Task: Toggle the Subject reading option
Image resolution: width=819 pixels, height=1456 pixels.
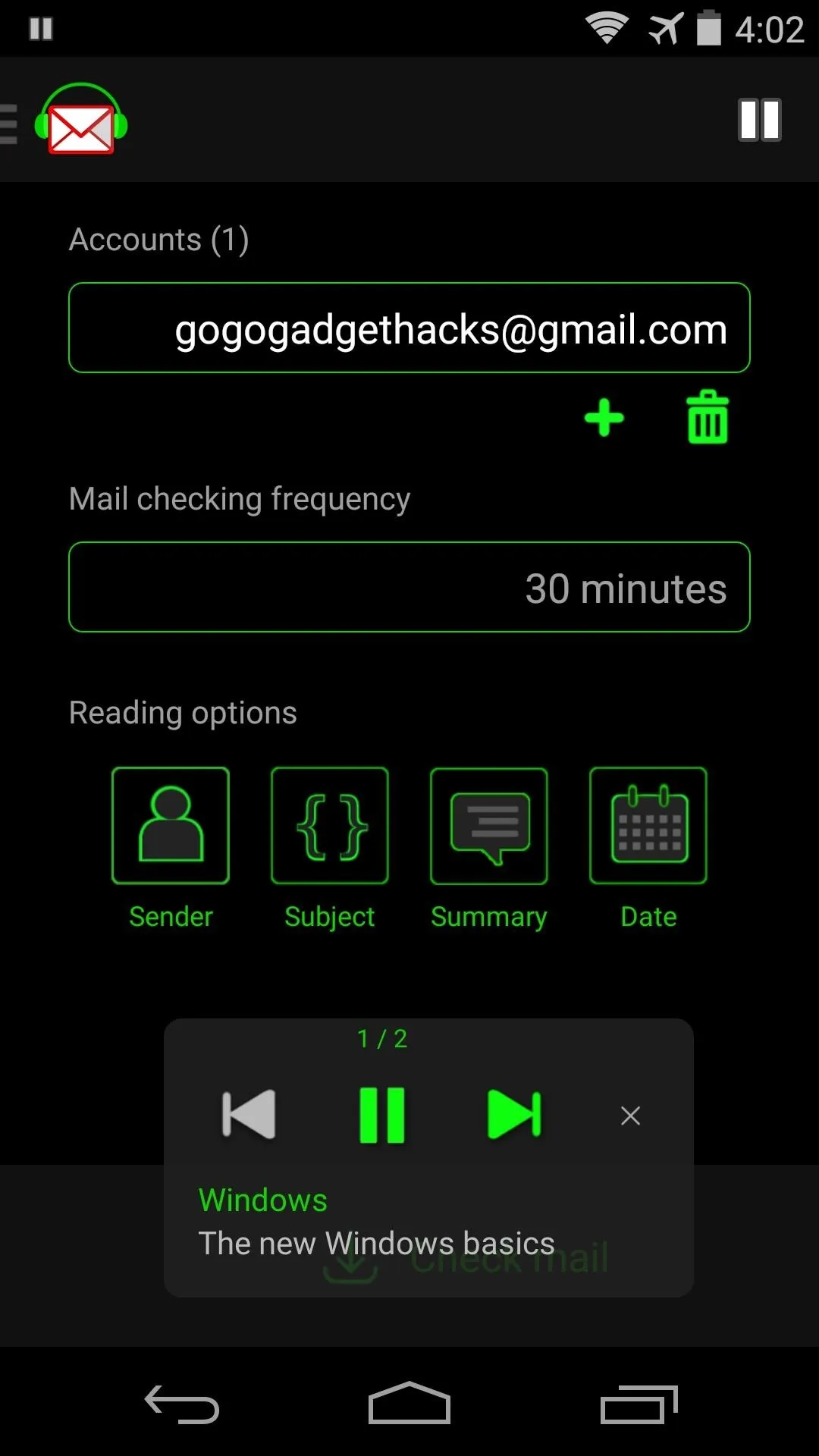Action: pos(330,849)
